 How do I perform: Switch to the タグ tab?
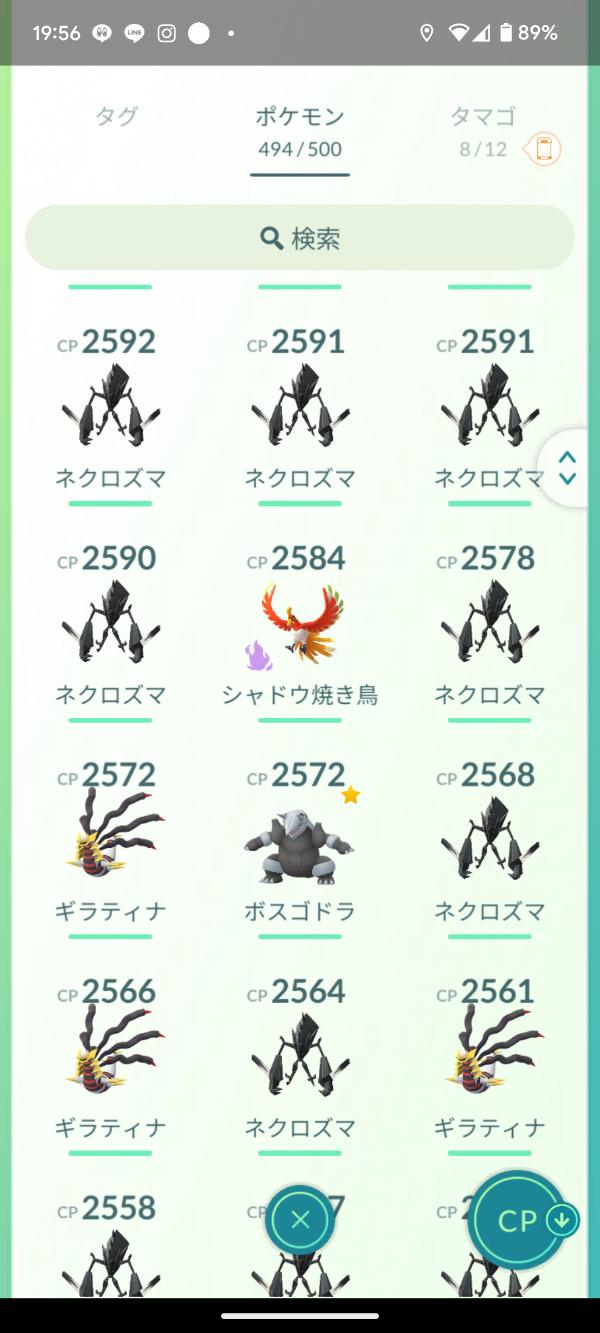pos(117,116)
